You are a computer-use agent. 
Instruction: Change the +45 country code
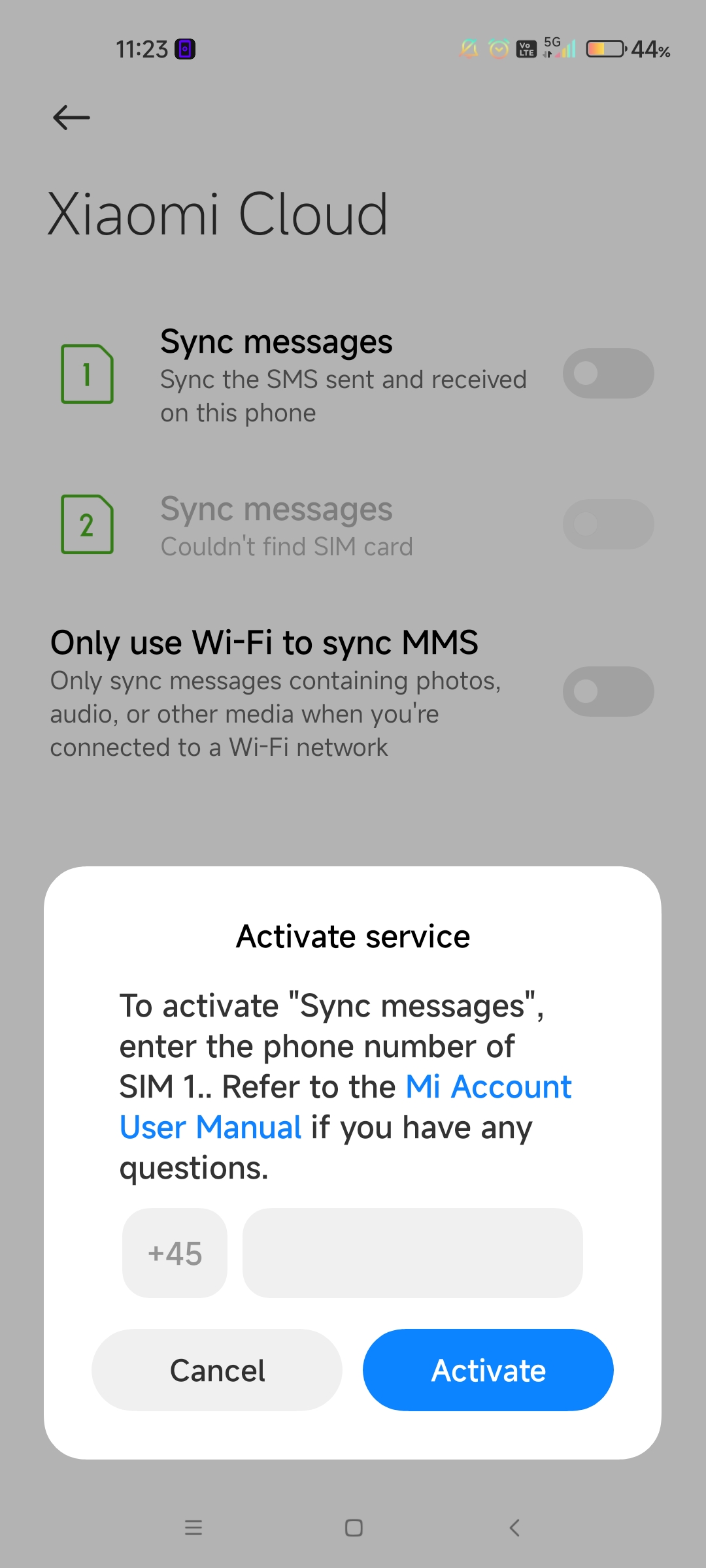coord(175,1253)
